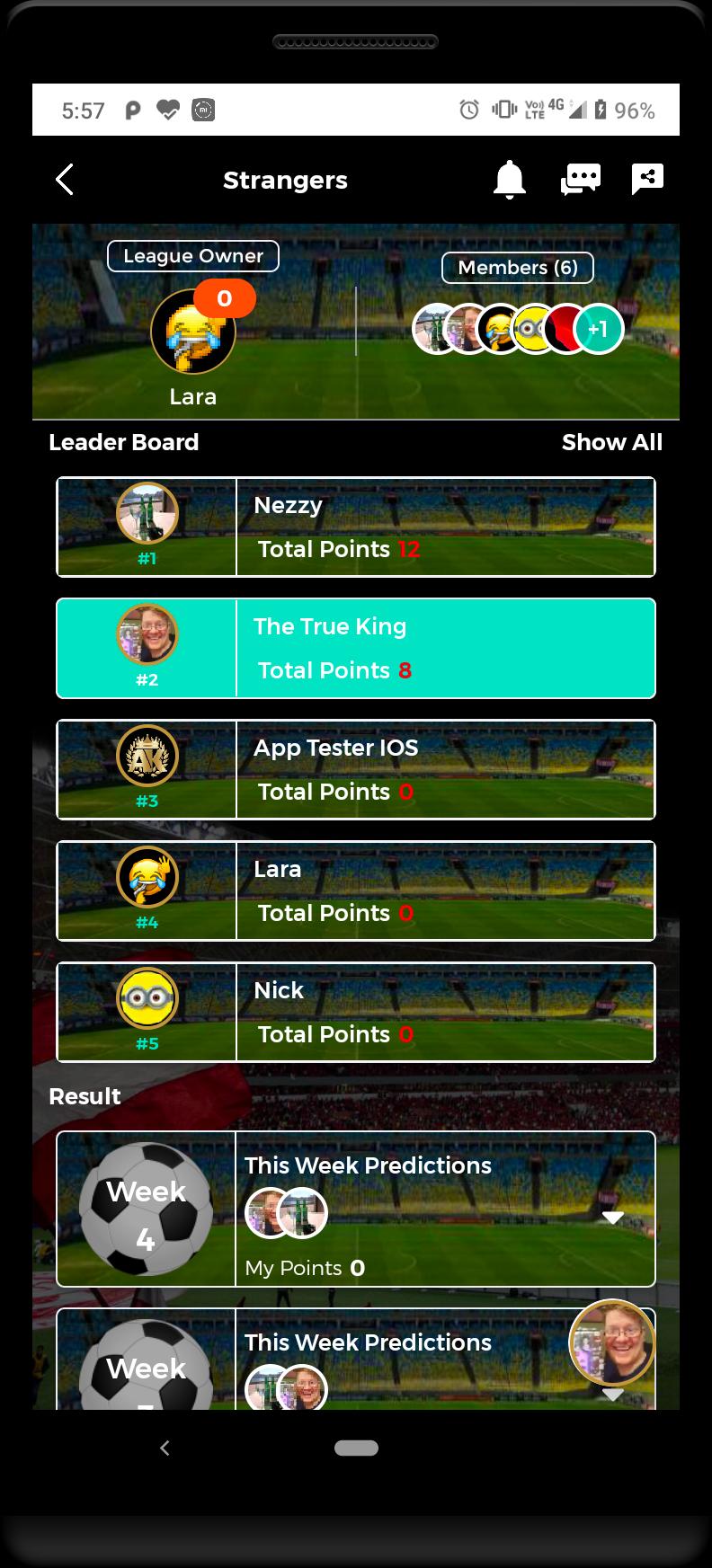Tap the +1 members avatar
Screen dimensions: 712x1568
598,330
